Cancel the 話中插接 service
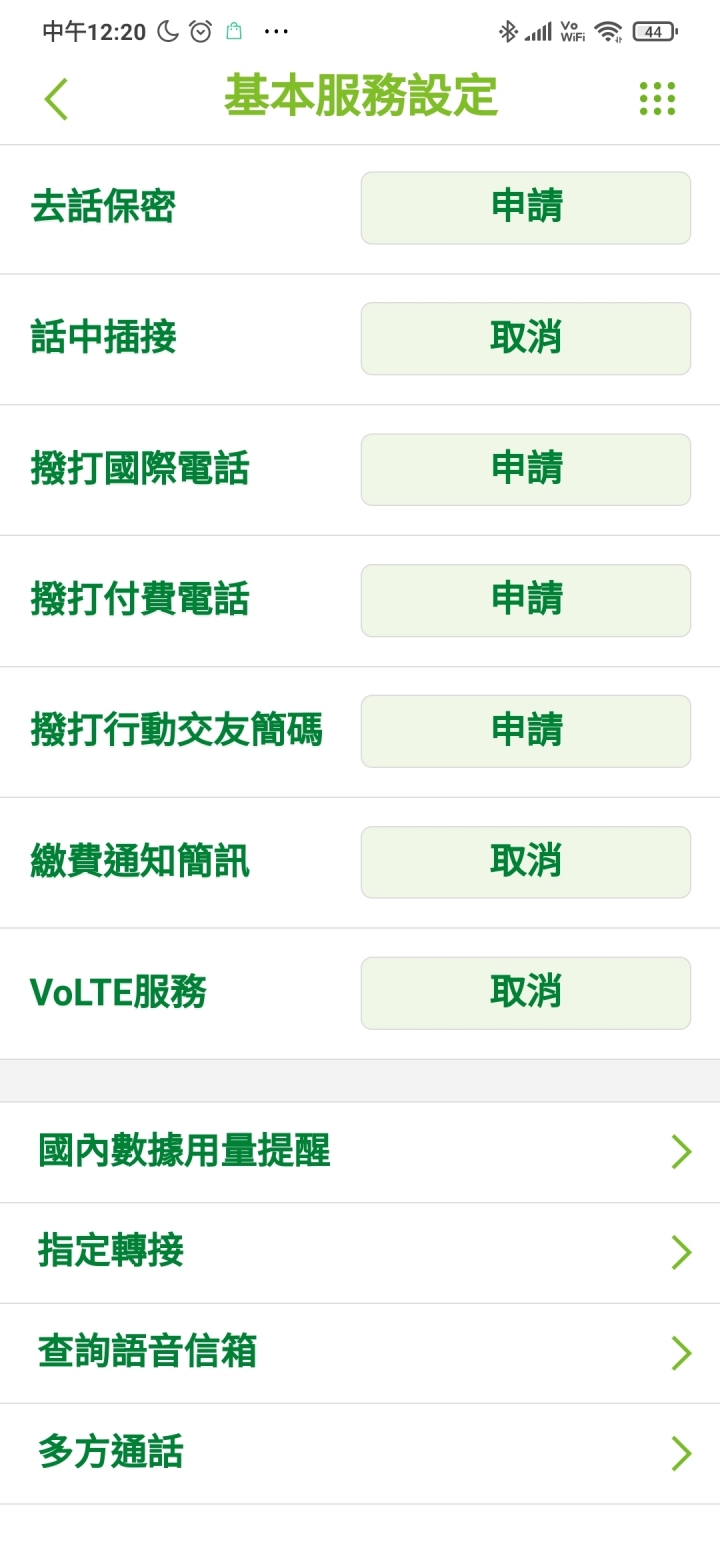 point(526,339)
